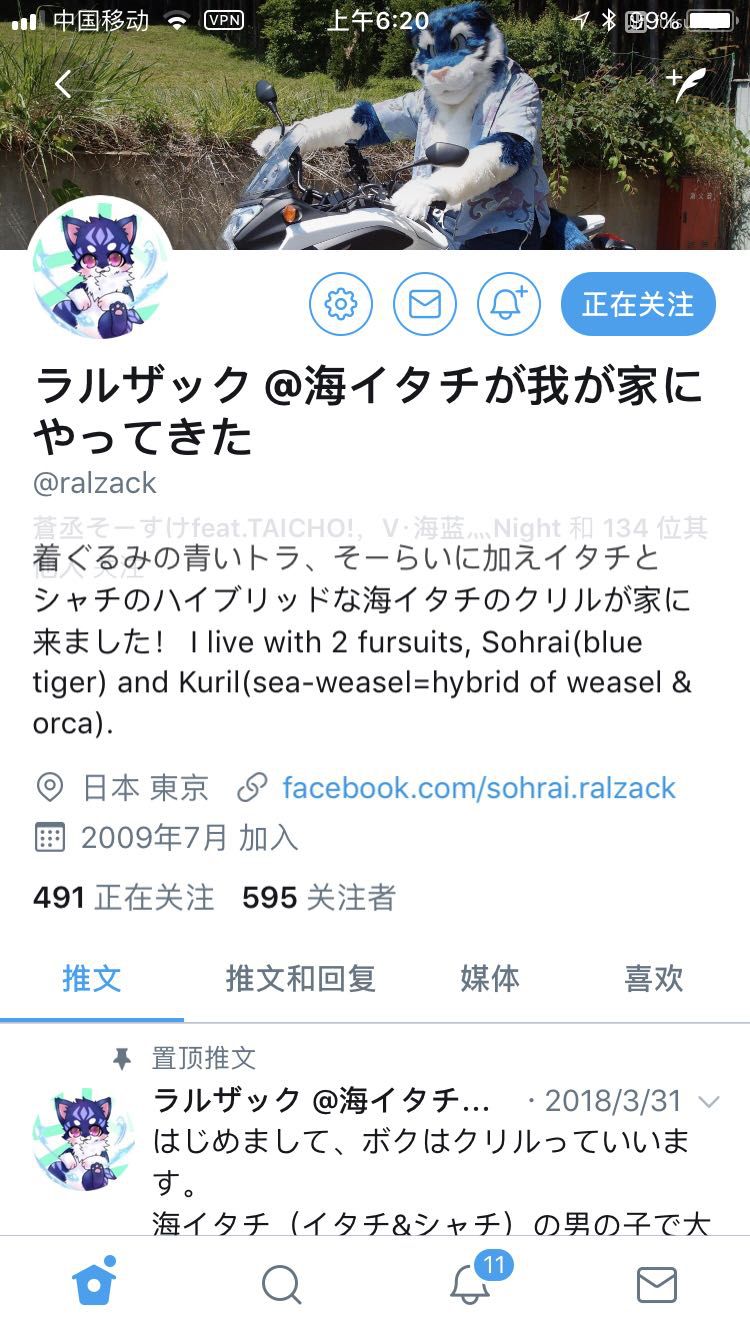This screenshot has height=1334, width=750.
Task: Expand the chevron on the pinned 2018/3/31 tweet
Action: [708, 1102]
